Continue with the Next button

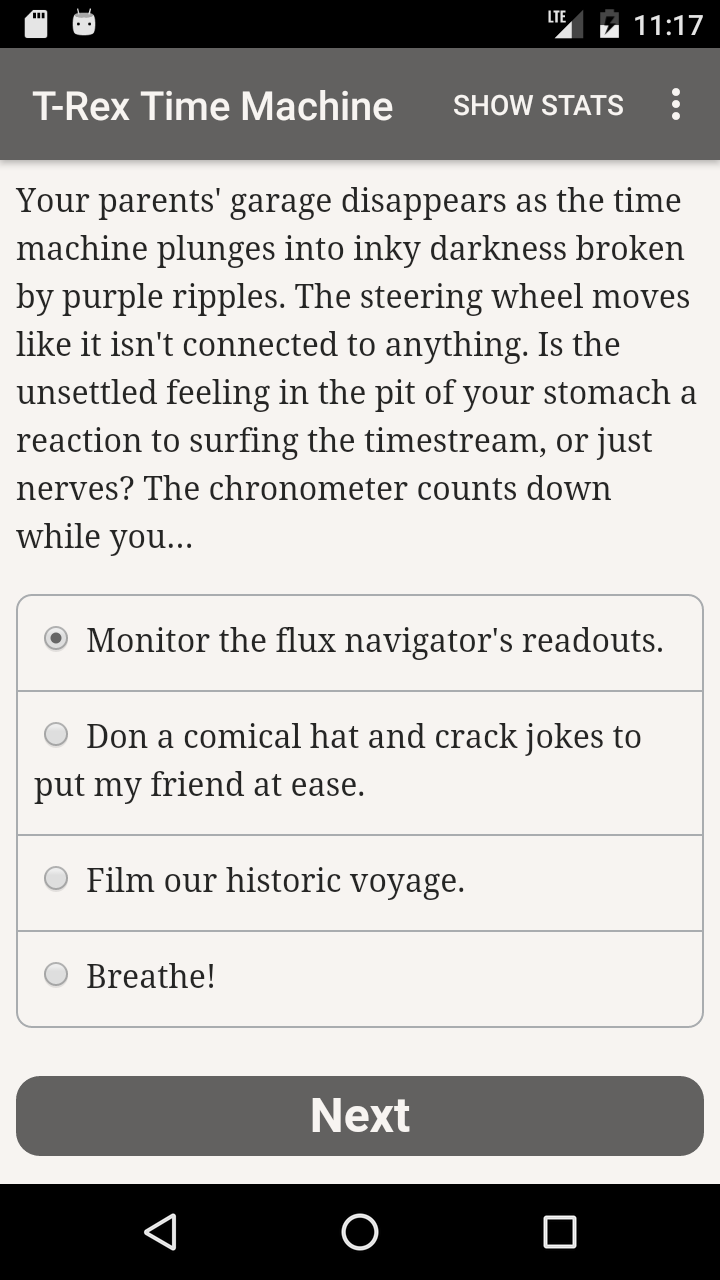pyautogui.click(x=360, y=1116)
